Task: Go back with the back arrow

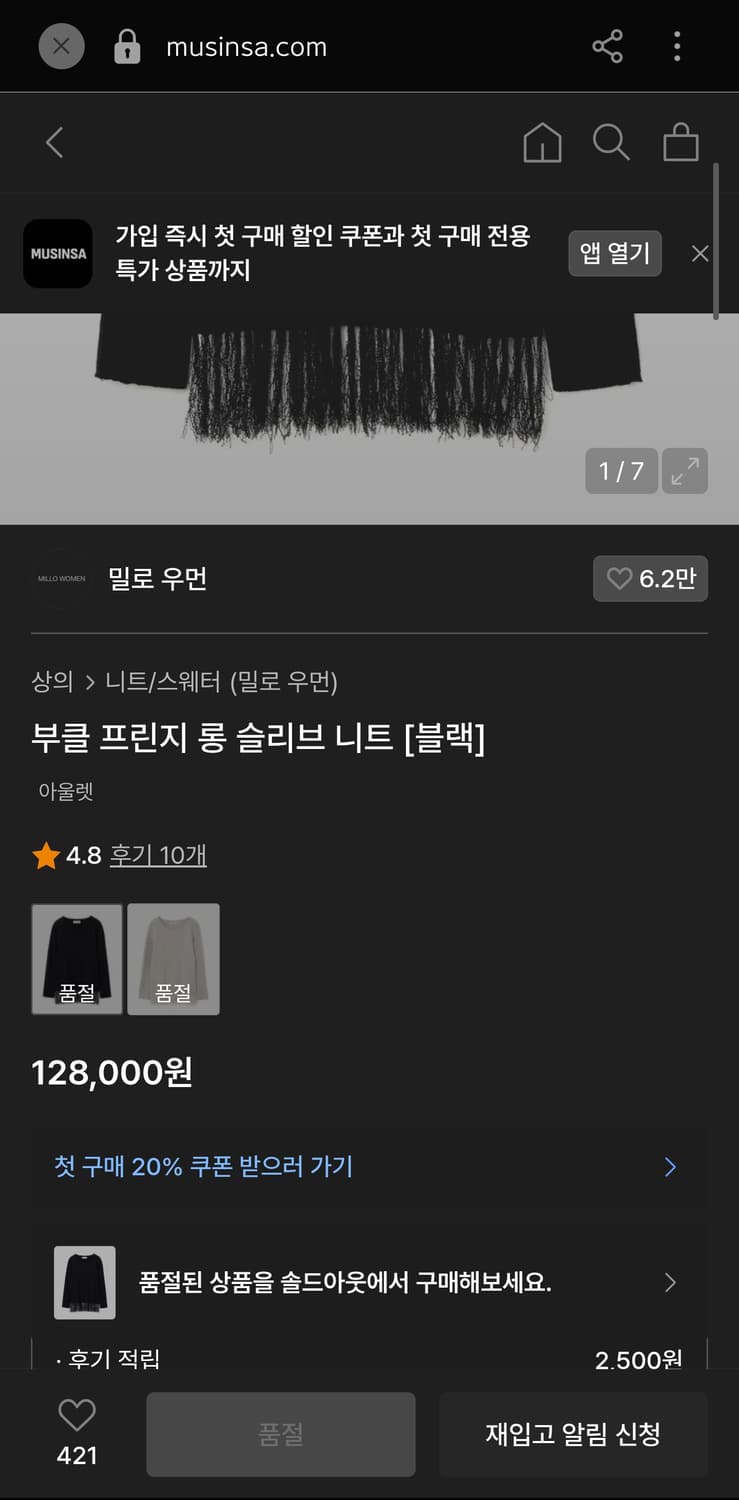Action: coord(53,142)
